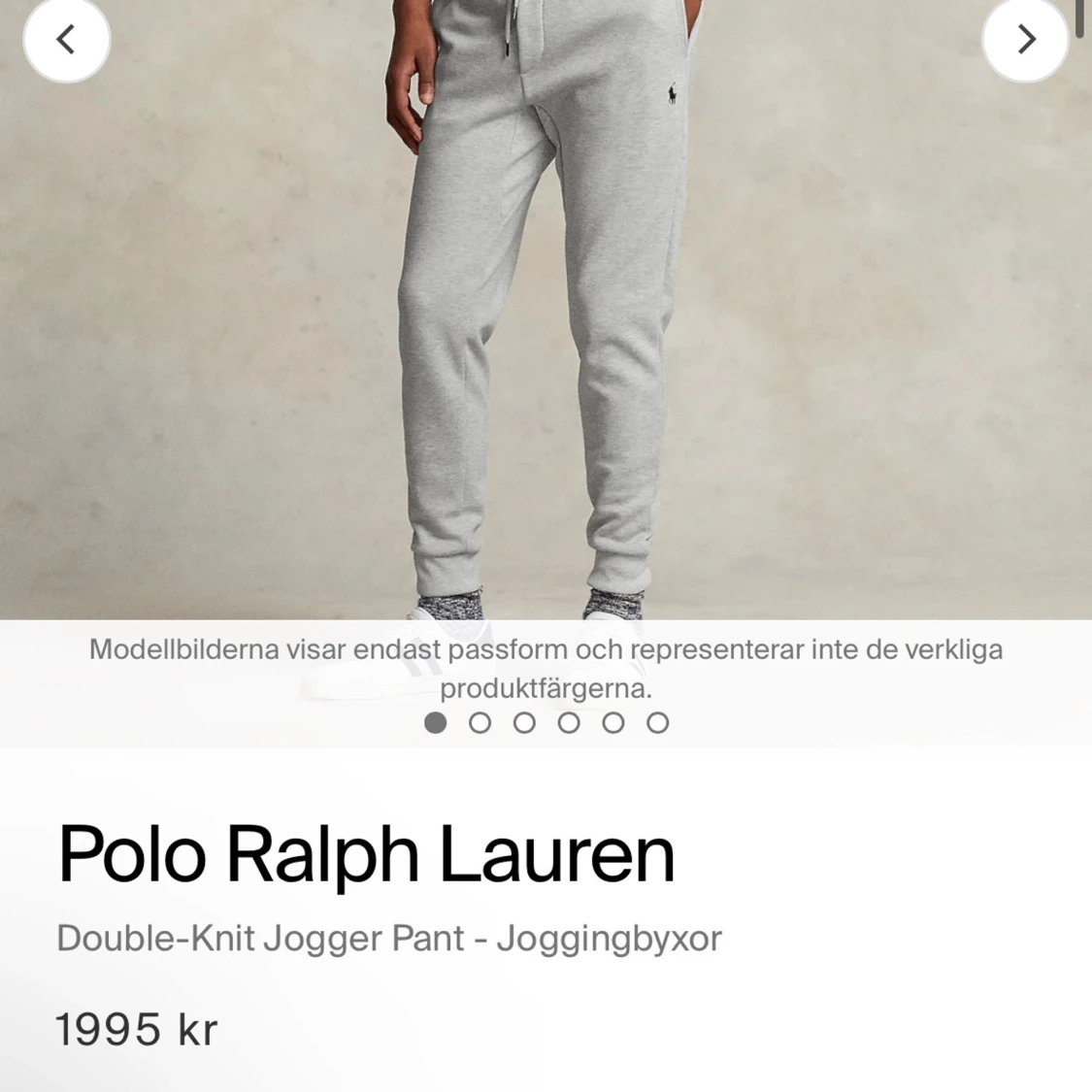Viewport: 1092px width, 1092px height.
Task: Show the next product image
Action: pyautogui.click(x=1025, y=39)
